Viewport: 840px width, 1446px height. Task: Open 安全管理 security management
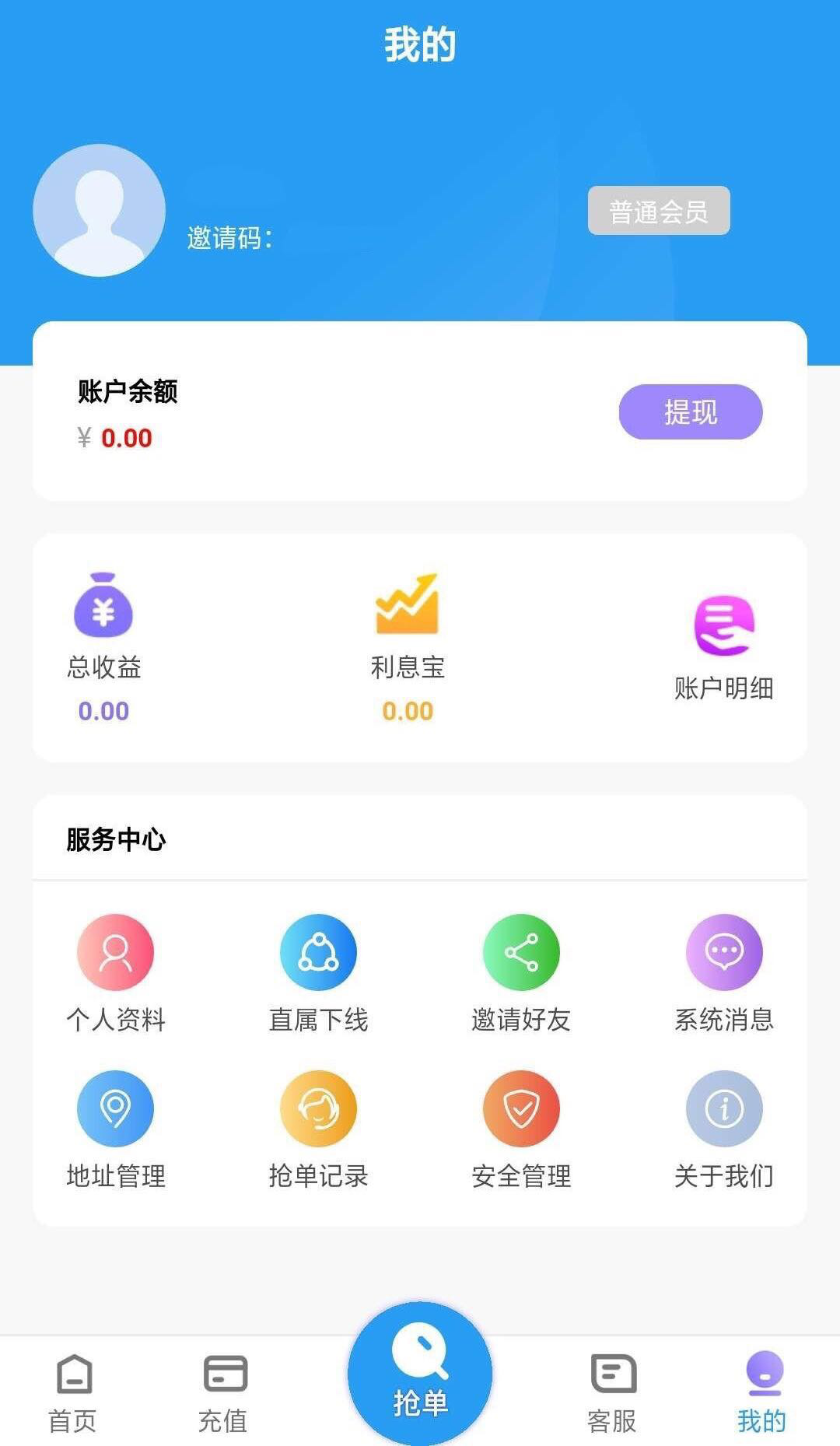point(521,1130)
